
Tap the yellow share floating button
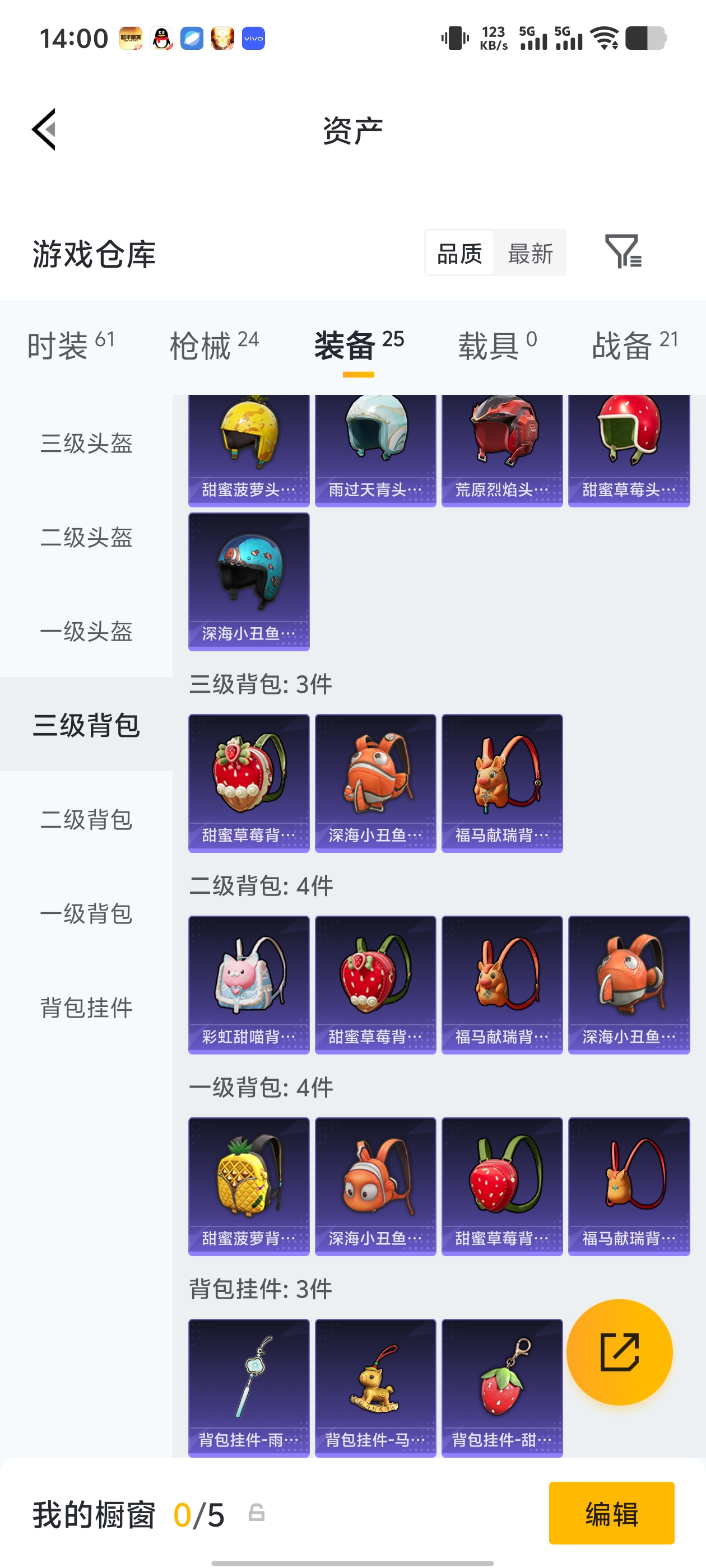point(619,1352)
